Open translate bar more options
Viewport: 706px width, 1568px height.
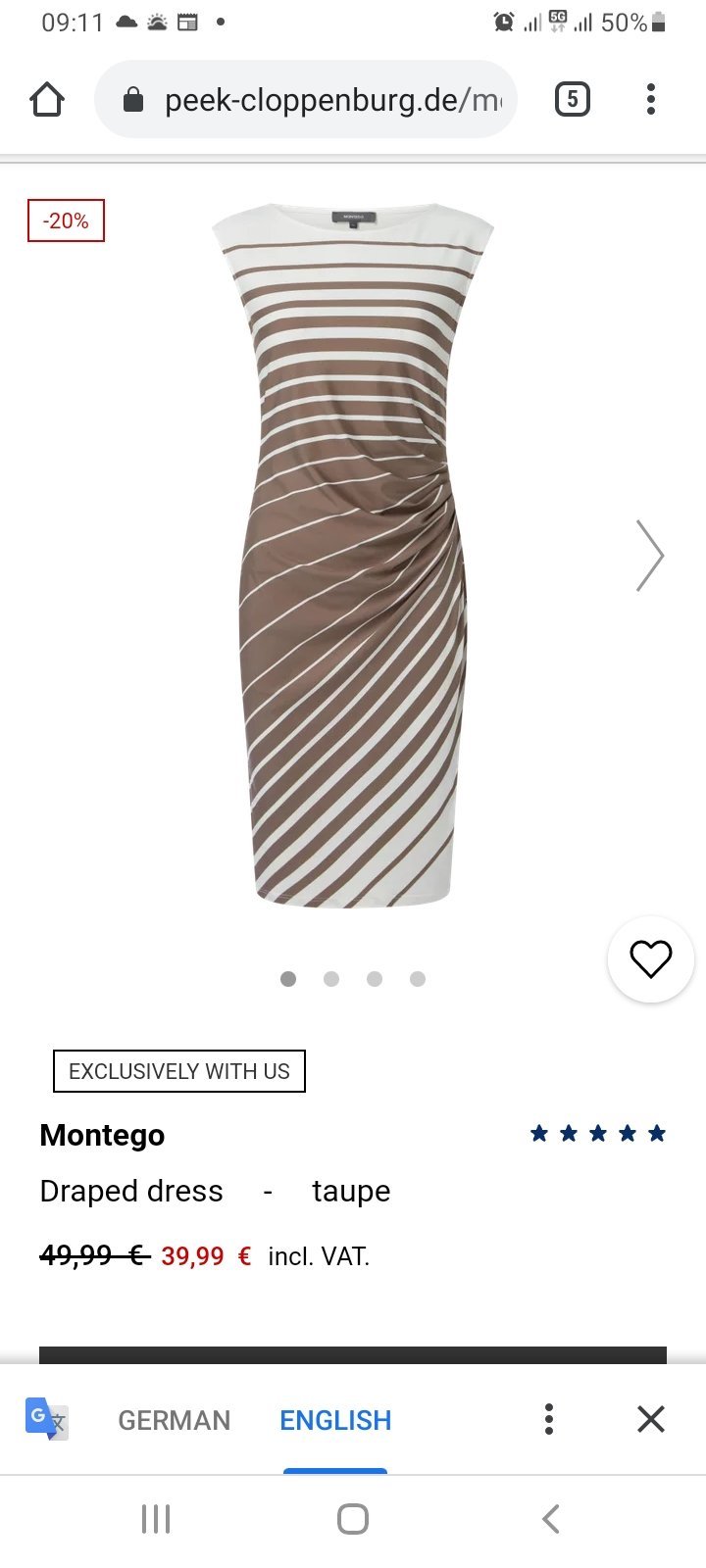click(549, 1419)
